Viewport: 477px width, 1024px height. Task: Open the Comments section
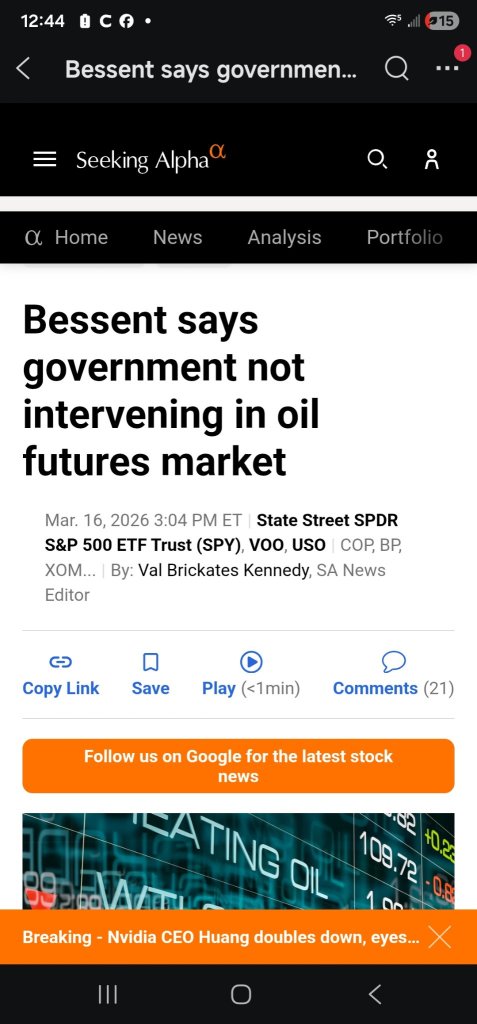tap(393, 675)
